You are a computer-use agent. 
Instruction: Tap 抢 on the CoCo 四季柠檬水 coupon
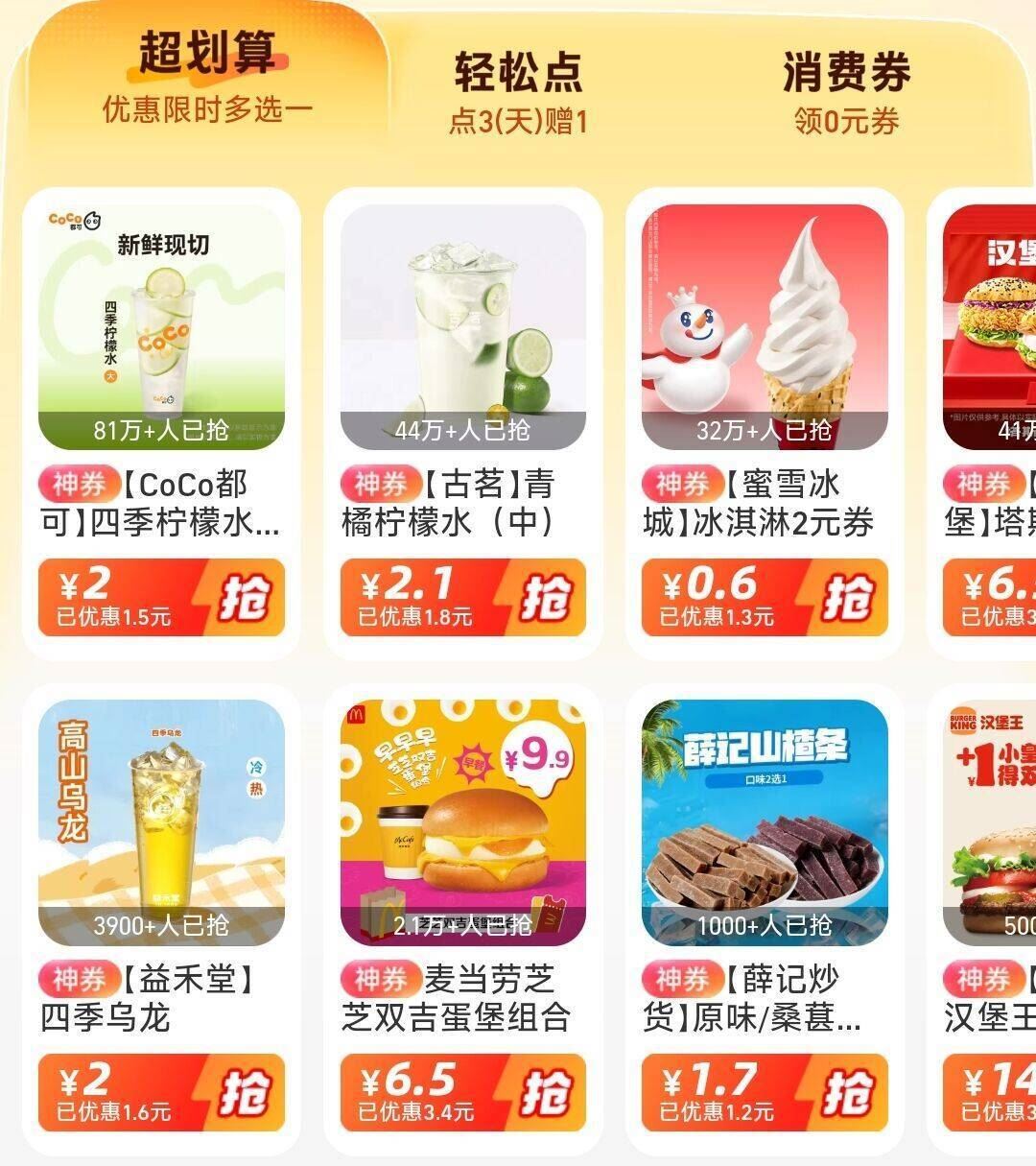tap(247, 597)
